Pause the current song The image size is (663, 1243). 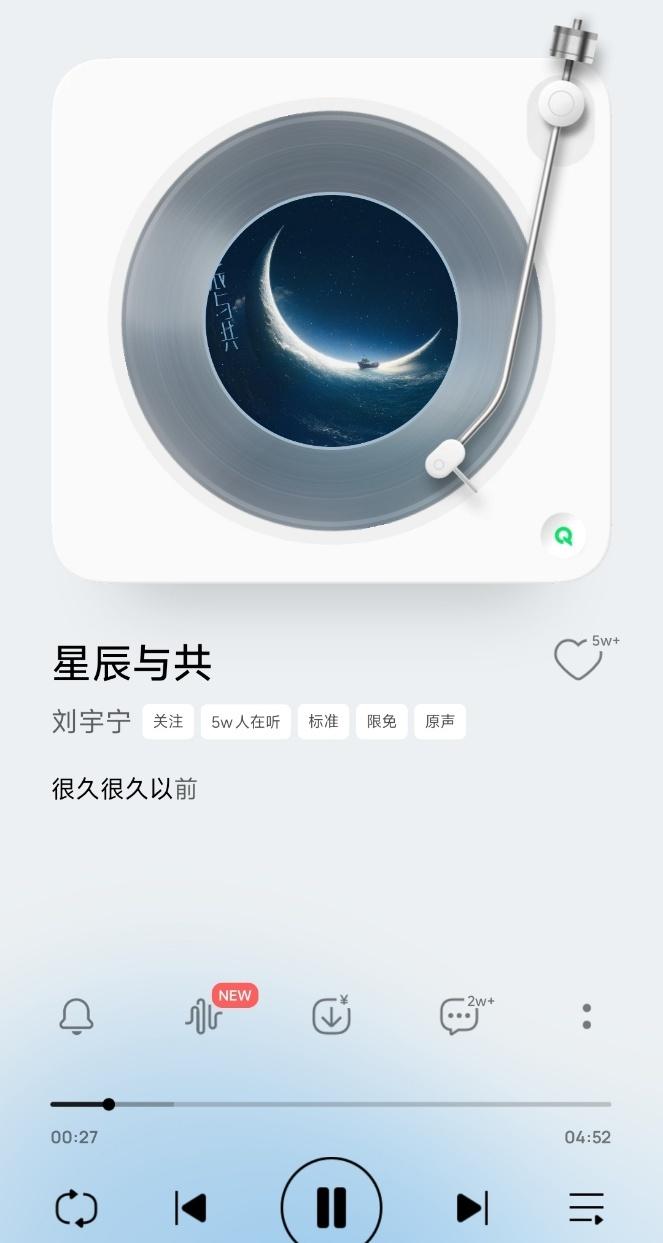click(x=331, y=1207)
